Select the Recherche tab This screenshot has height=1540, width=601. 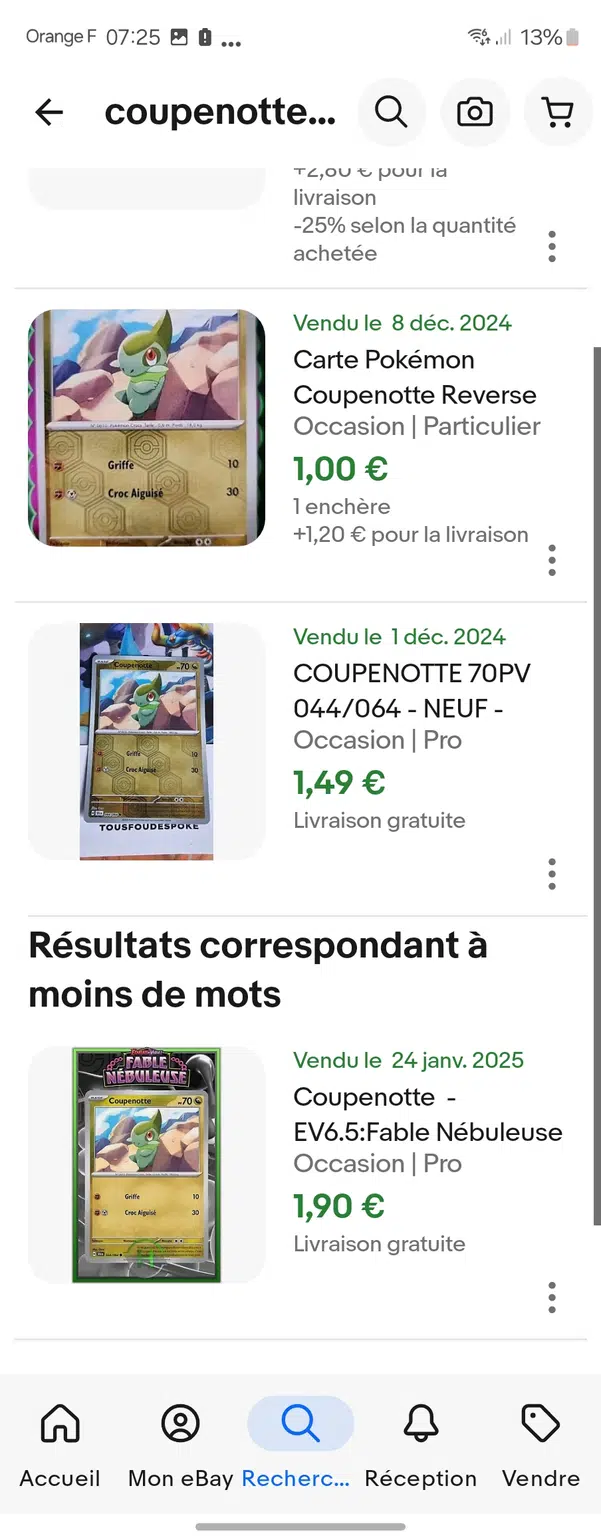pos(300,1444)
